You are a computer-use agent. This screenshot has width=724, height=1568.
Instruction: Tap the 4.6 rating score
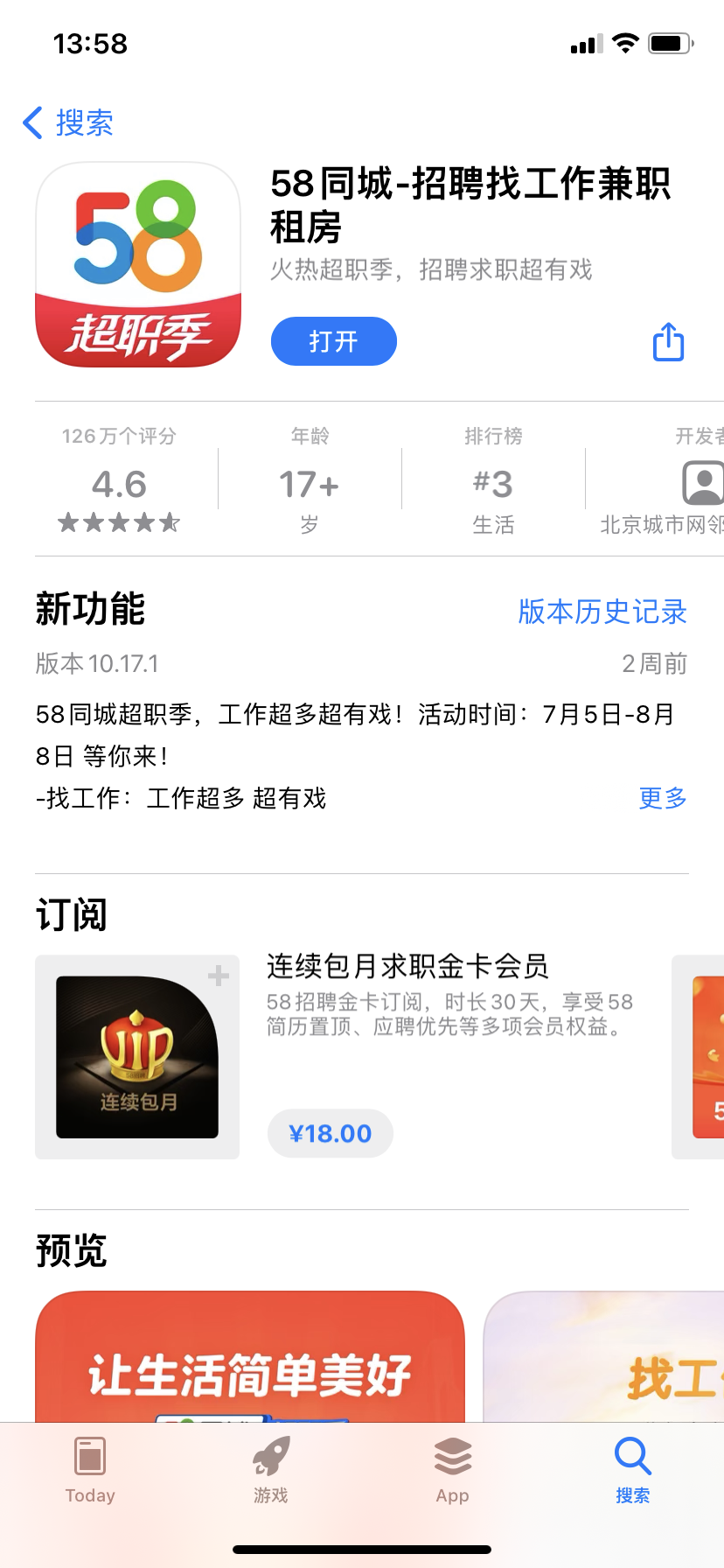pyautogui.click(x=120, y=484)
